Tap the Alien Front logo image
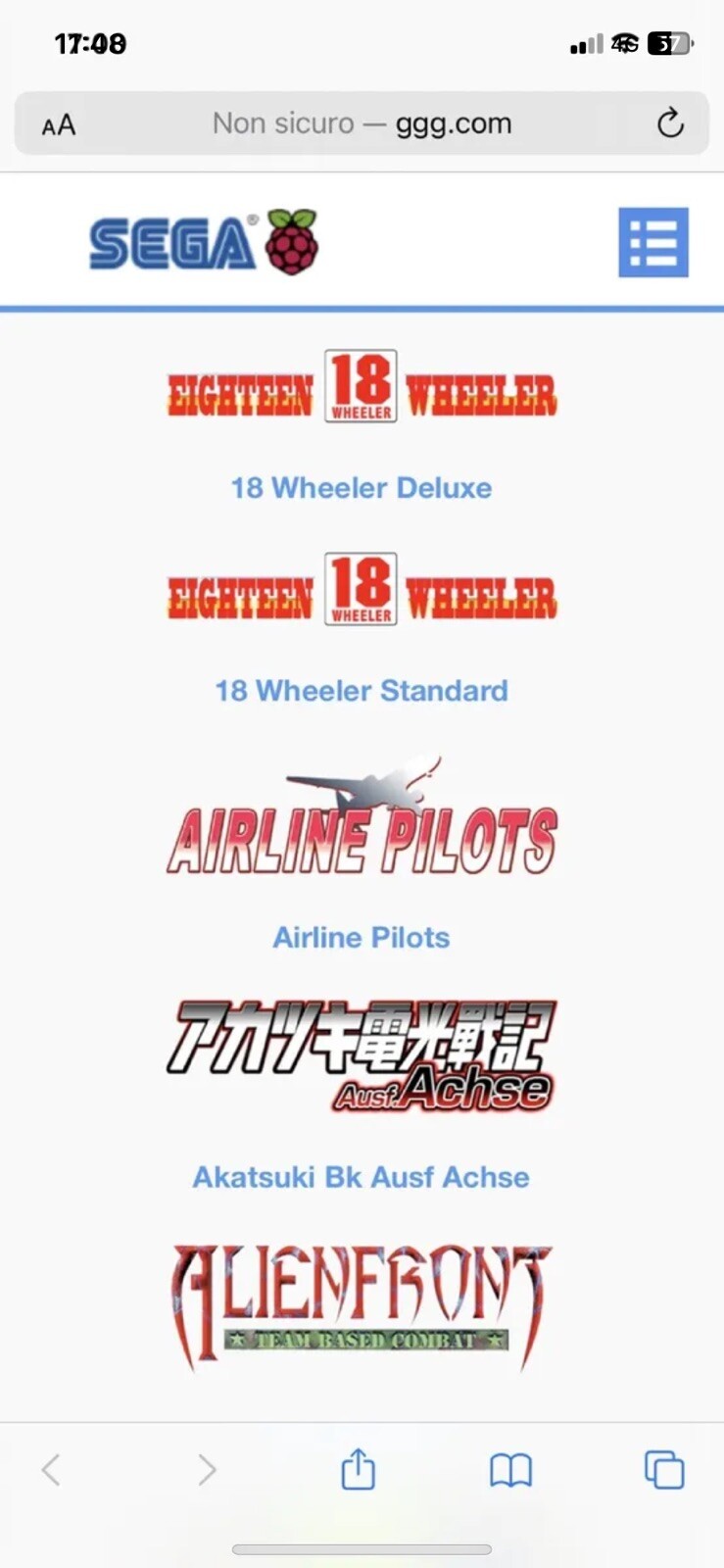Viewport: 724px width, 1568px height. coord(362,1308)
